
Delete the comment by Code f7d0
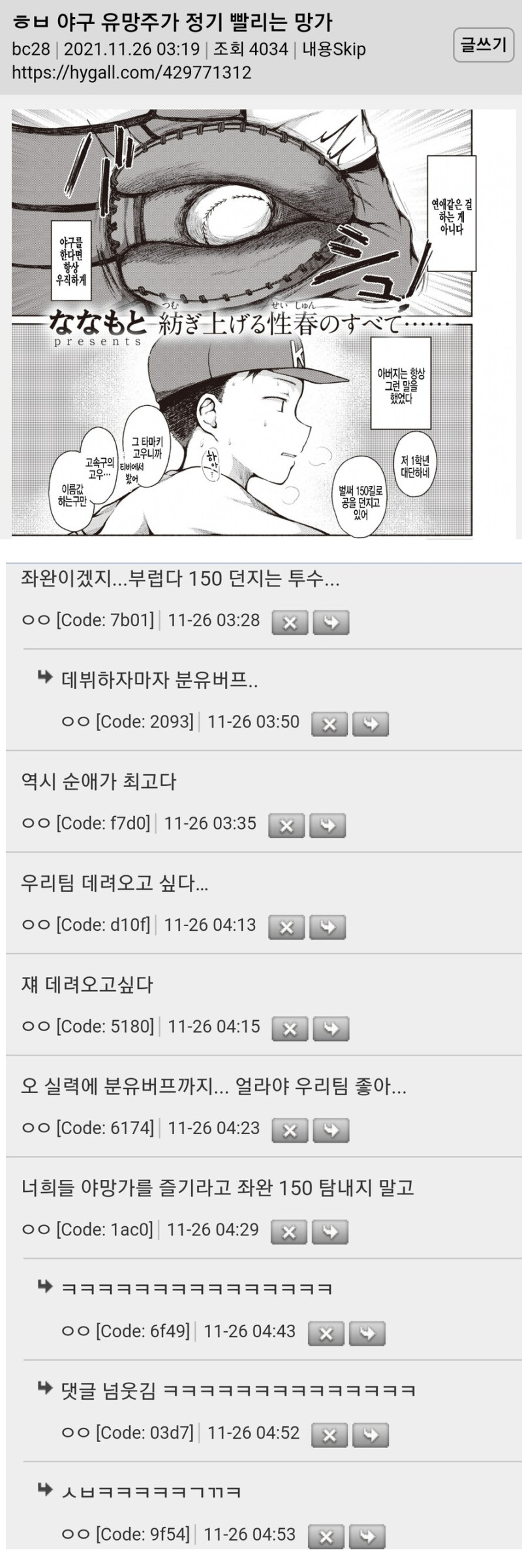[x=286, y=826]
